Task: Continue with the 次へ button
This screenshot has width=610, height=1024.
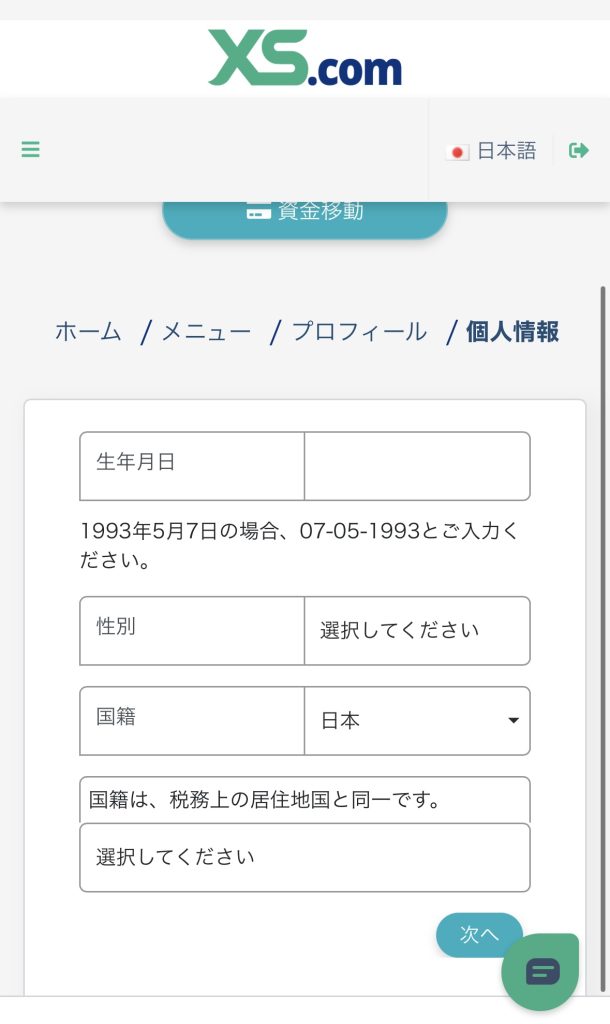Action: pyautogui.click(x=479, y=935)
